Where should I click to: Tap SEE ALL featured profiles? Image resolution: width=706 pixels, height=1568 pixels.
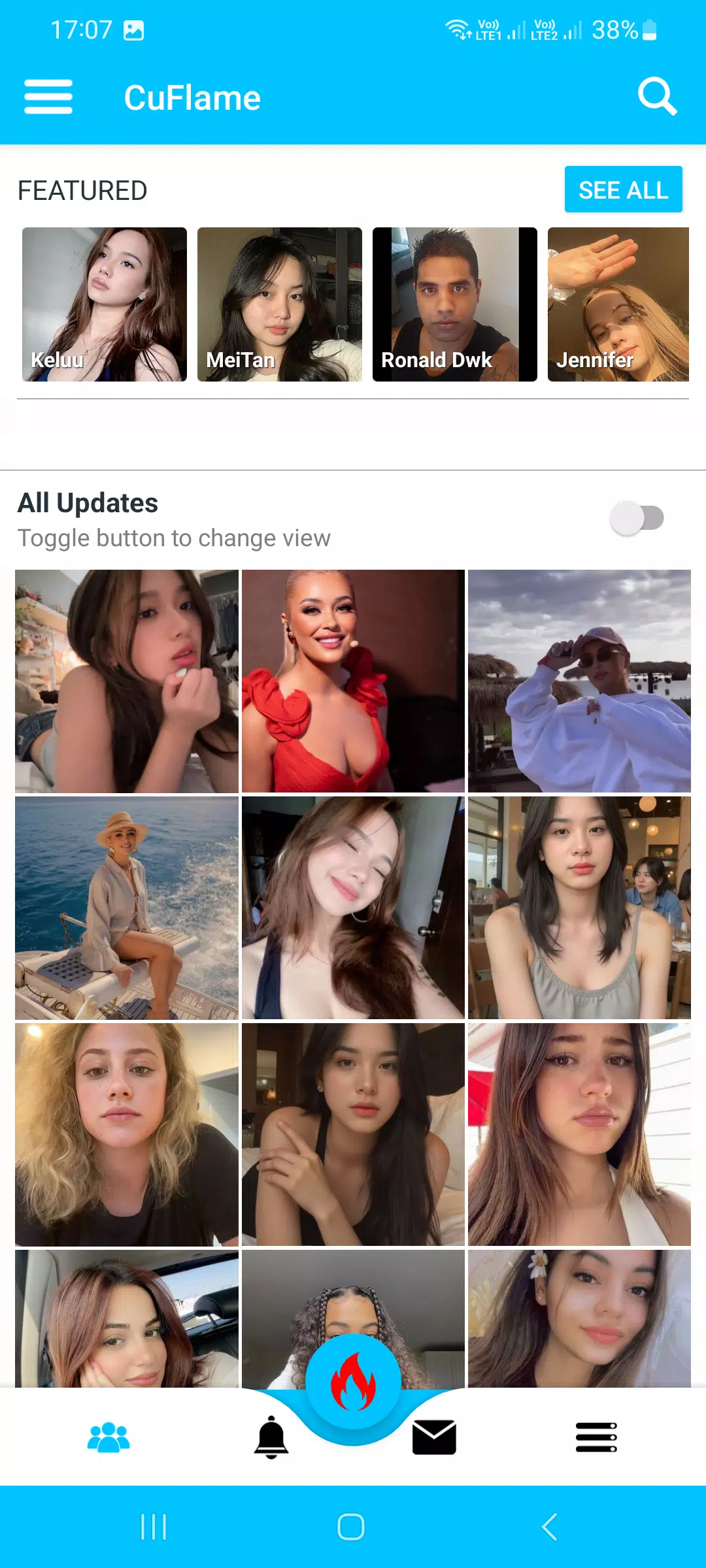[623, 189]
